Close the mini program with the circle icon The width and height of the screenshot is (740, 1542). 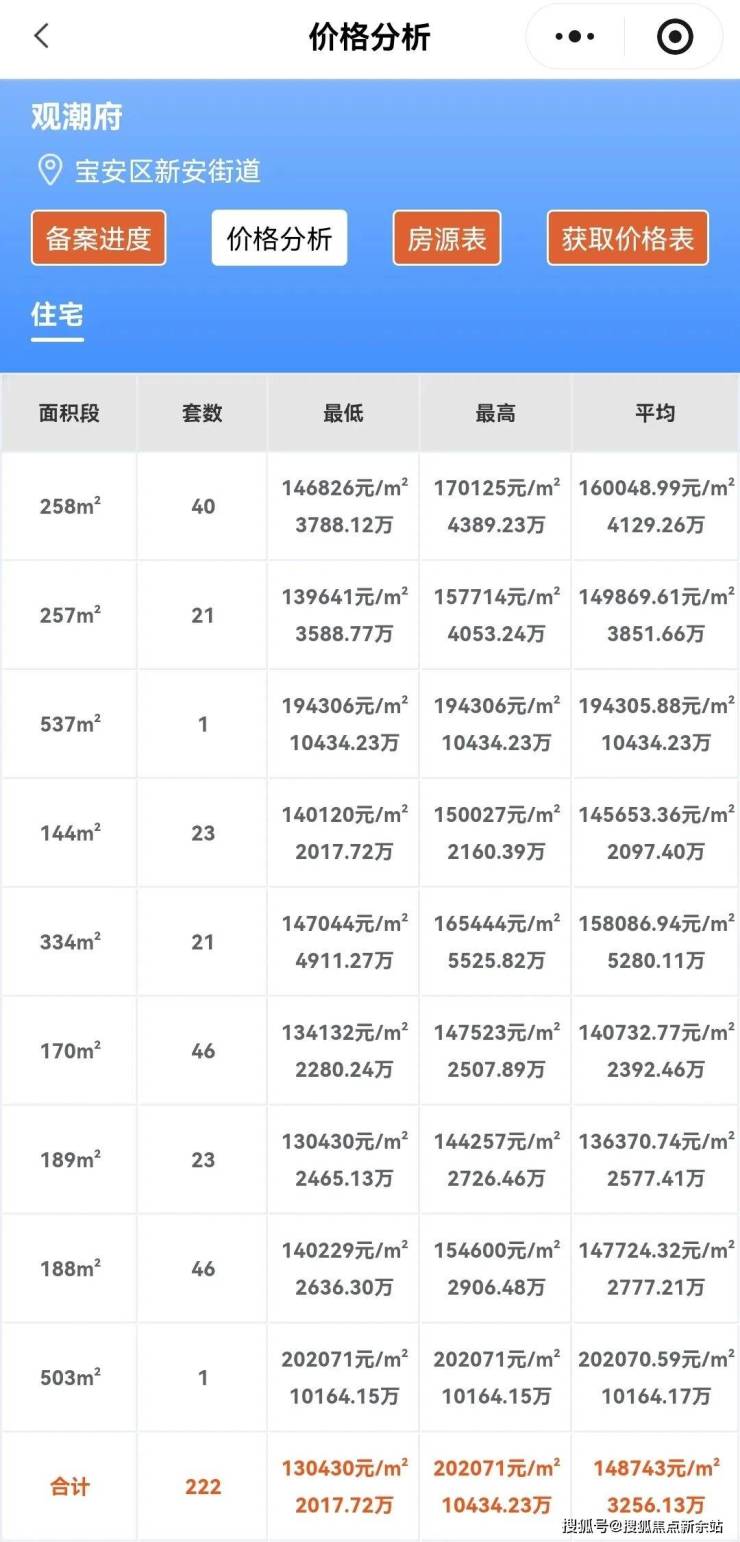tap(675, 37)
